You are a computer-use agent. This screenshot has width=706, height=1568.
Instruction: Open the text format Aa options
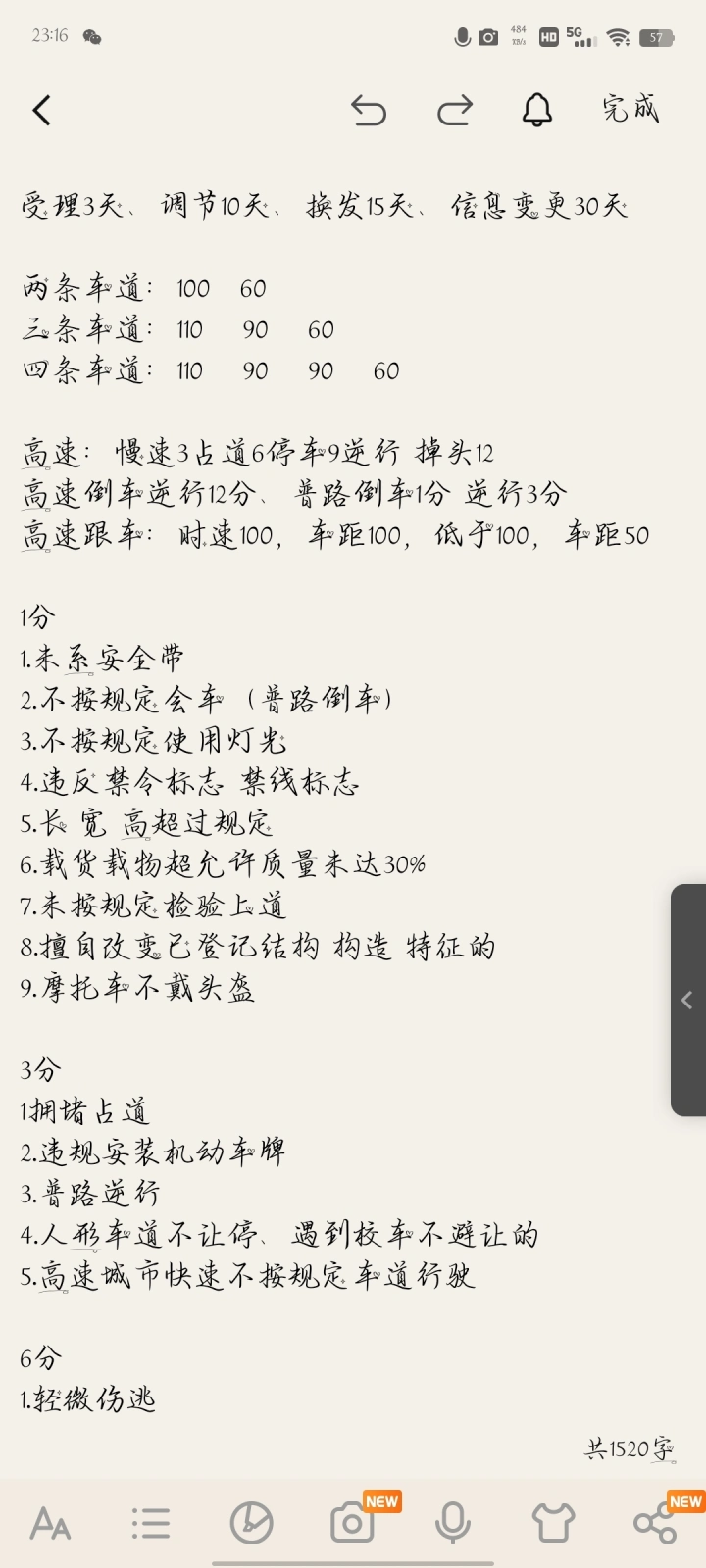[50, 1523]
